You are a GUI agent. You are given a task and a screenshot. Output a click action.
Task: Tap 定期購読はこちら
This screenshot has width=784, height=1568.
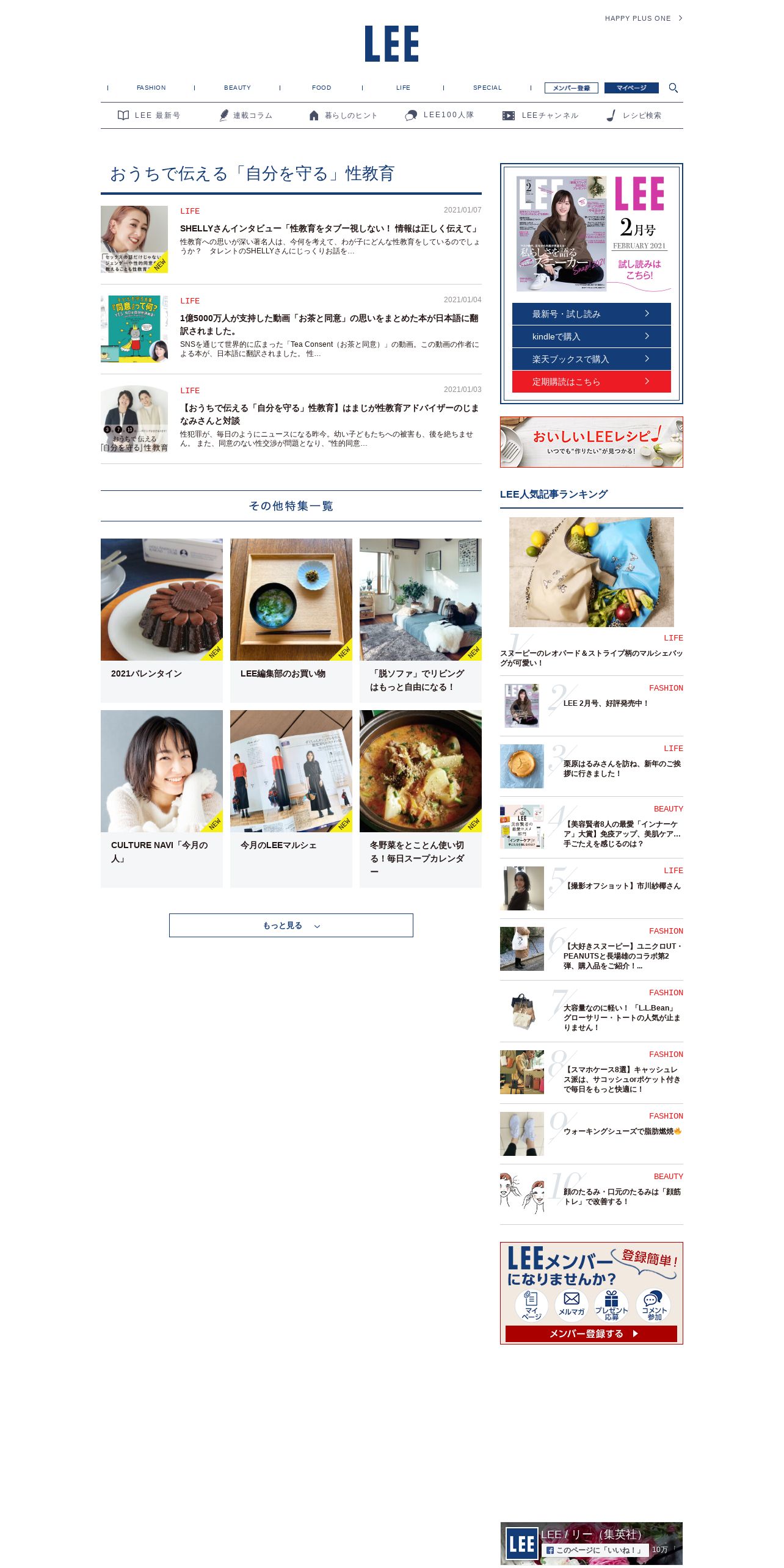(591, 382)
